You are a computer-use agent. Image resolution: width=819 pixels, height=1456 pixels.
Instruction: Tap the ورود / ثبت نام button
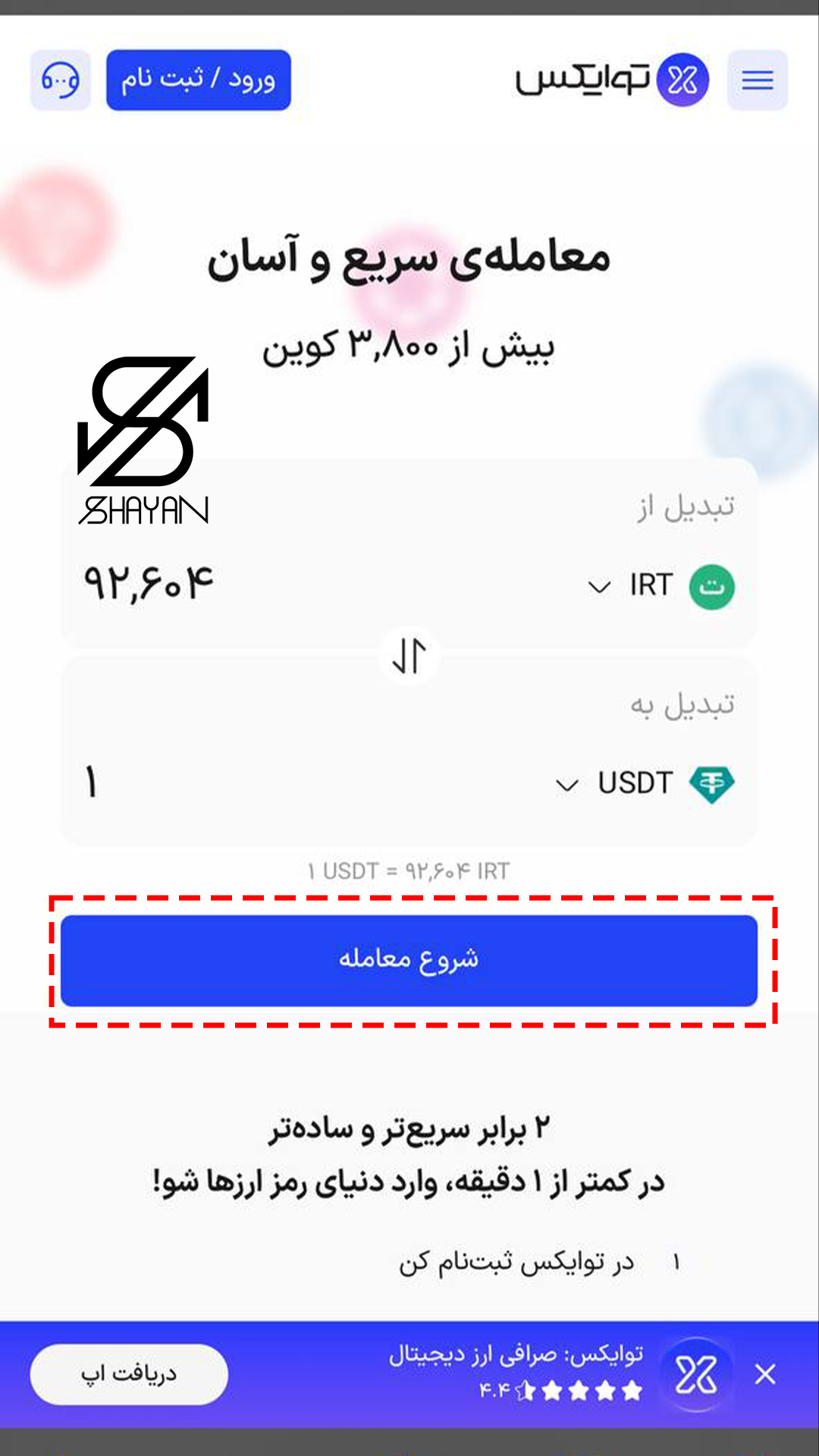199,80
